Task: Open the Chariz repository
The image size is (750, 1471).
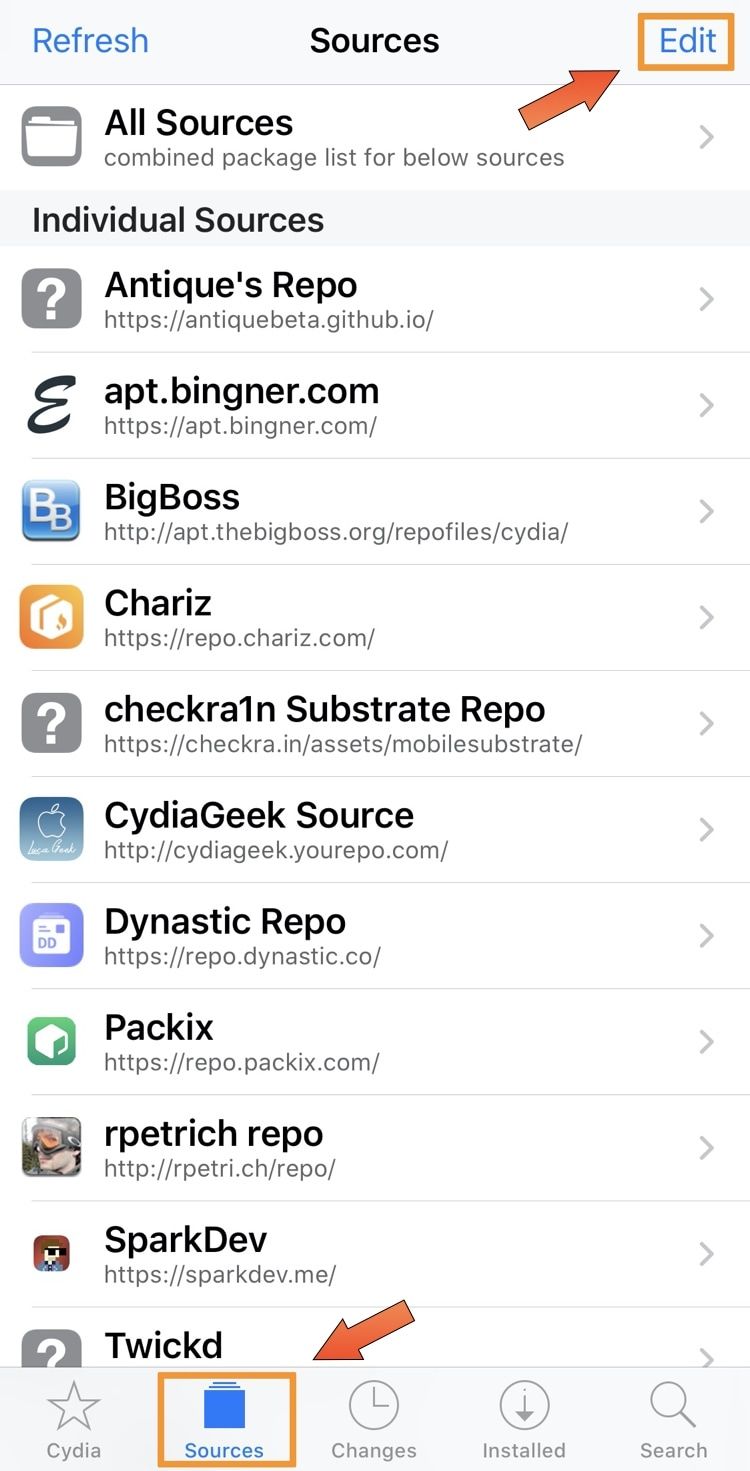Action: pyautogui.click(x=375, y=617)
